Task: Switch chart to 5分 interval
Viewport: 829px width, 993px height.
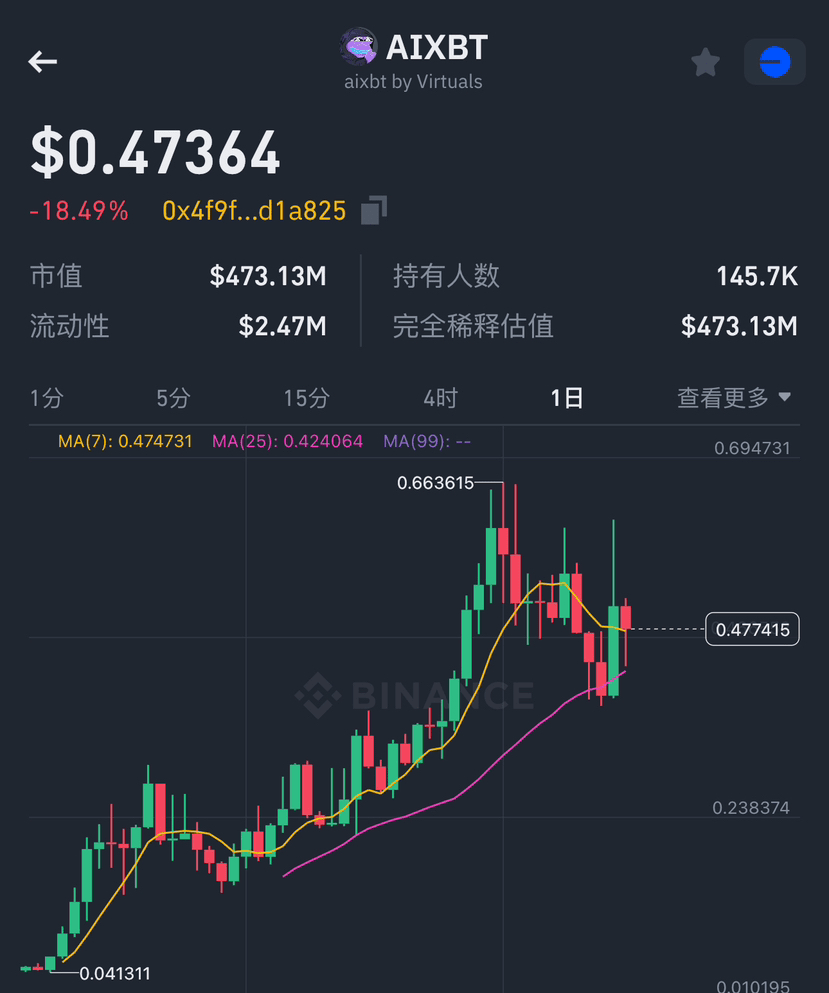Action: click(x=174, y=398)
